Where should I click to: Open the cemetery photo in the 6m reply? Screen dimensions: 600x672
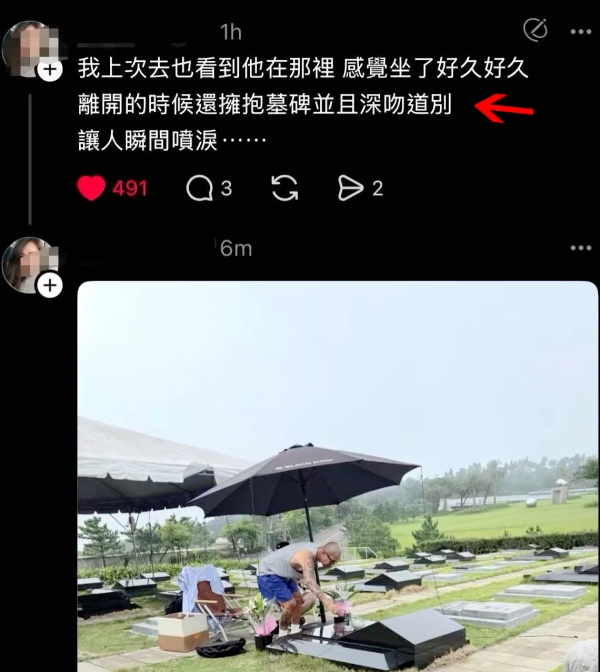tap(337, 475)
